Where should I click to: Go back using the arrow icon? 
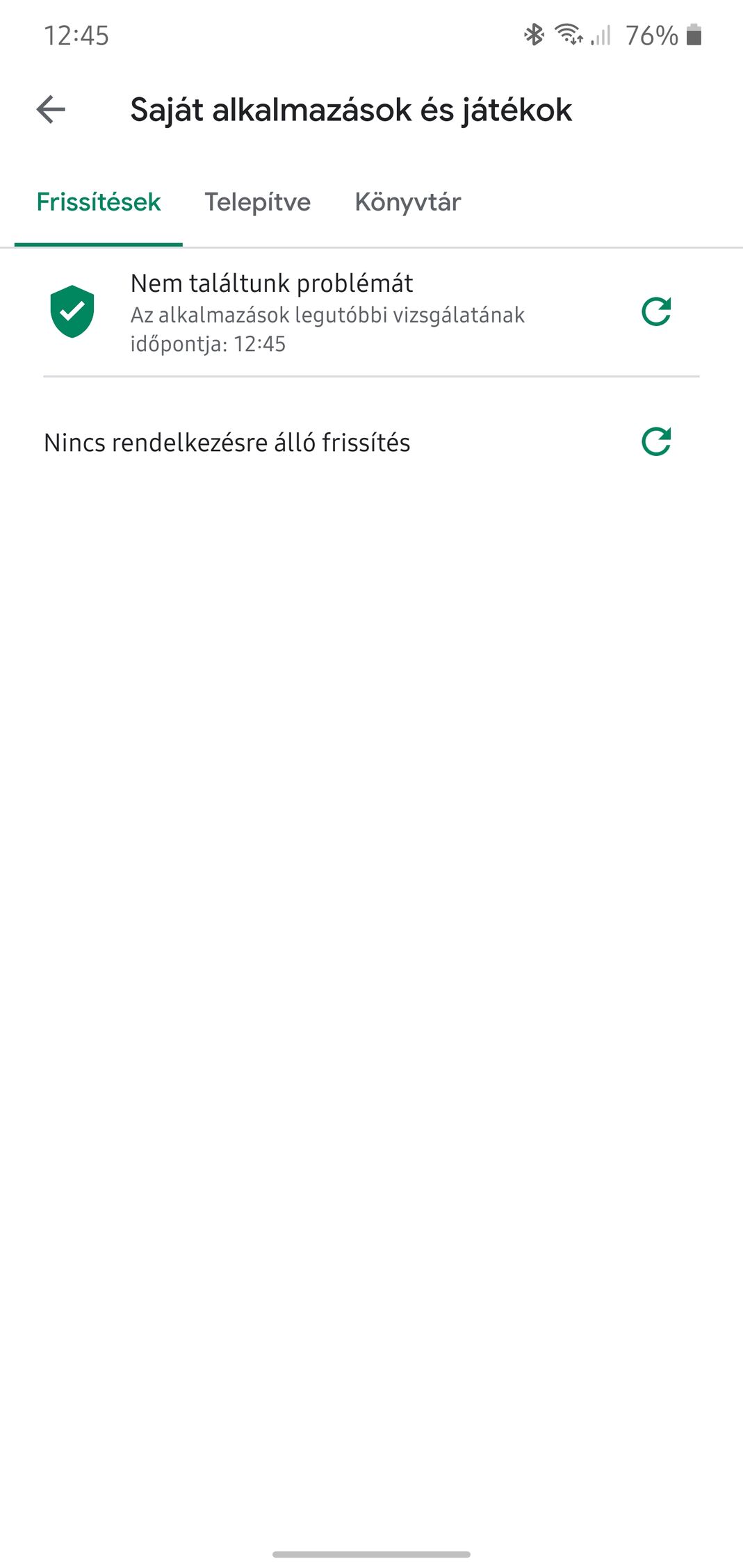(x=51, y=110)
